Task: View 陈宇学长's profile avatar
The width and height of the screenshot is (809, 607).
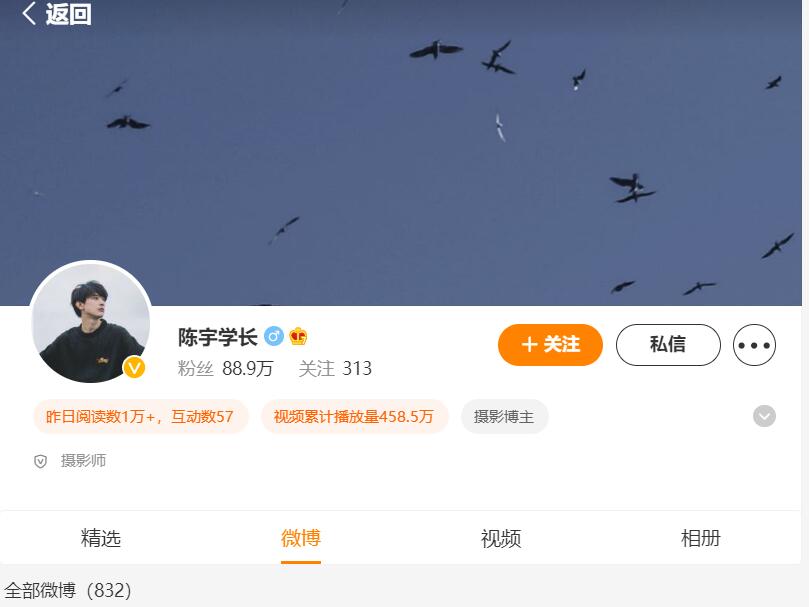Action: [x=91, y=323]
